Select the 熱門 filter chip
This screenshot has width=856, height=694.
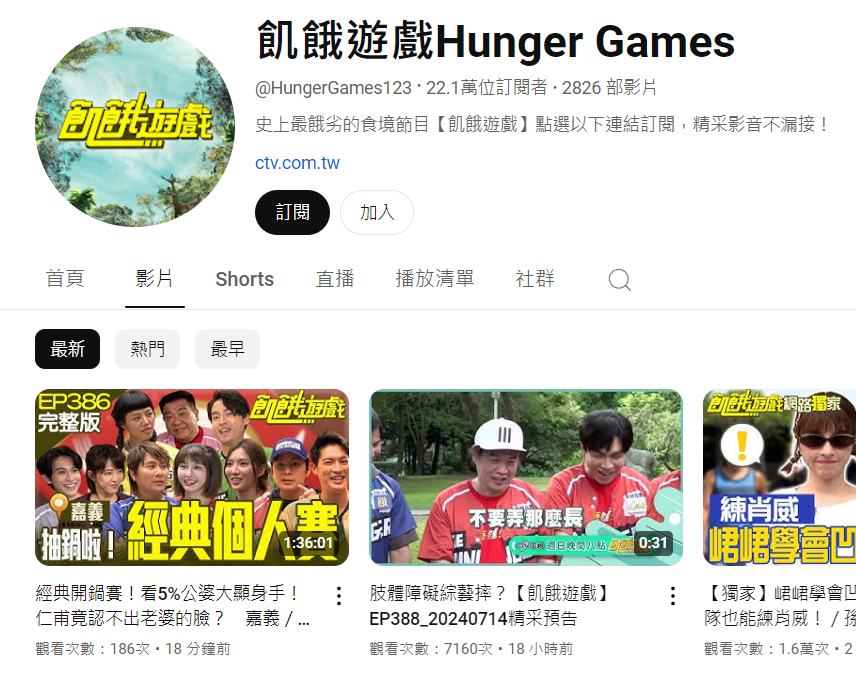[148, 349]
